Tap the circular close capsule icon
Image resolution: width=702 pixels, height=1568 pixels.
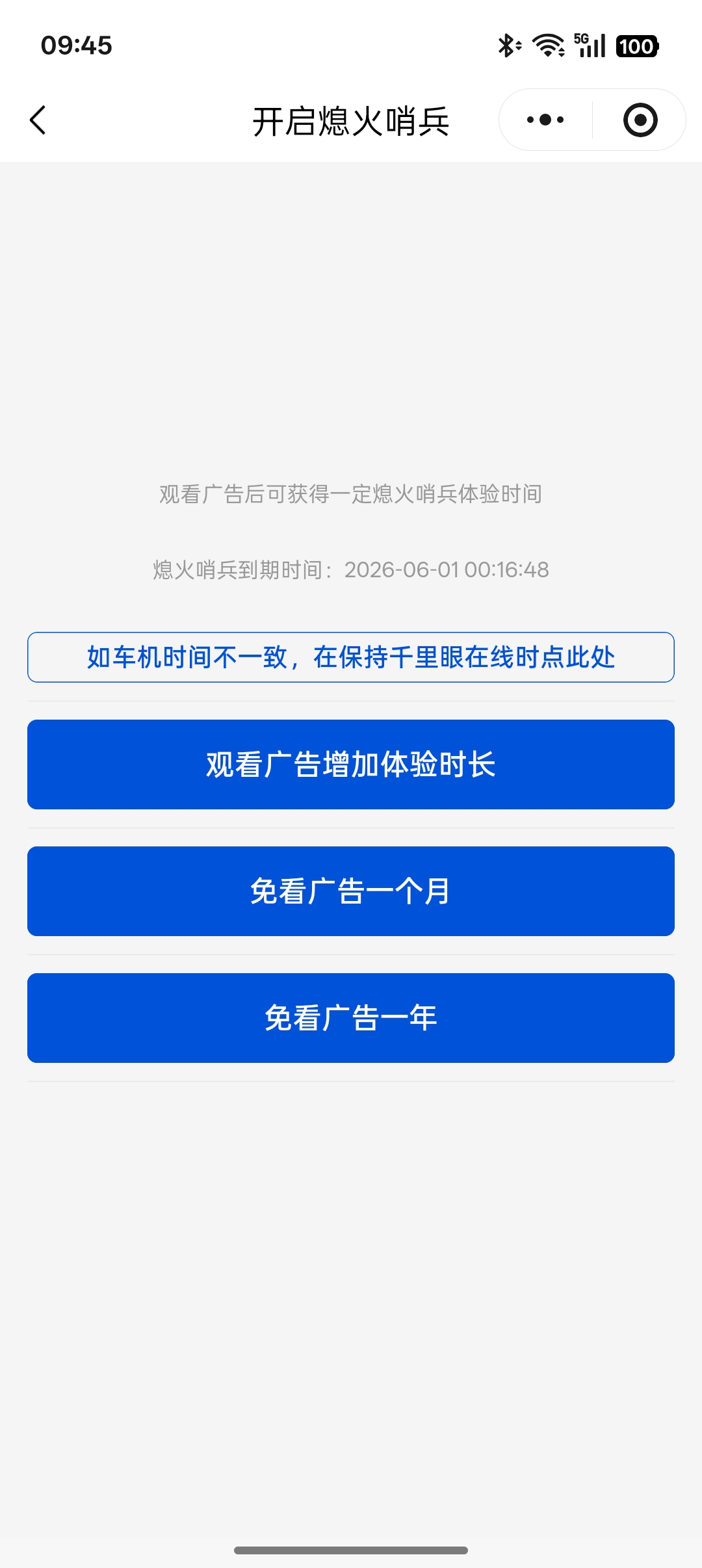(x=640, y=119)
